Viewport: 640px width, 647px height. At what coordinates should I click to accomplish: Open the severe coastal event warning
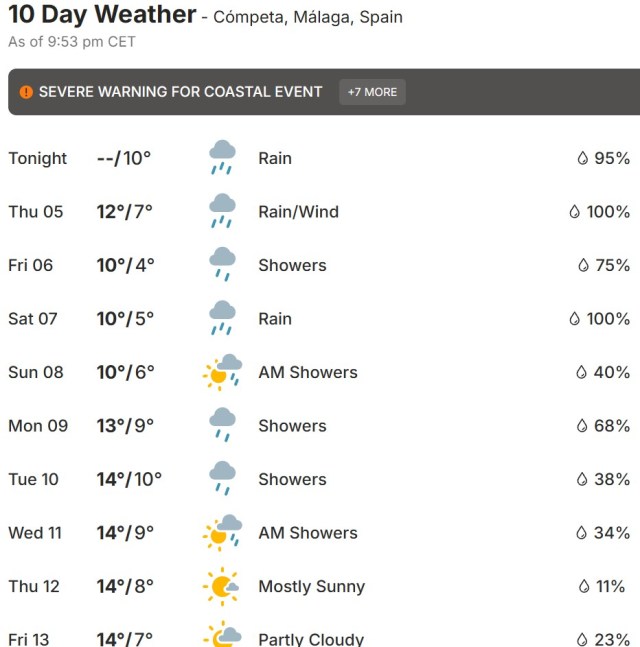[180, 92]
